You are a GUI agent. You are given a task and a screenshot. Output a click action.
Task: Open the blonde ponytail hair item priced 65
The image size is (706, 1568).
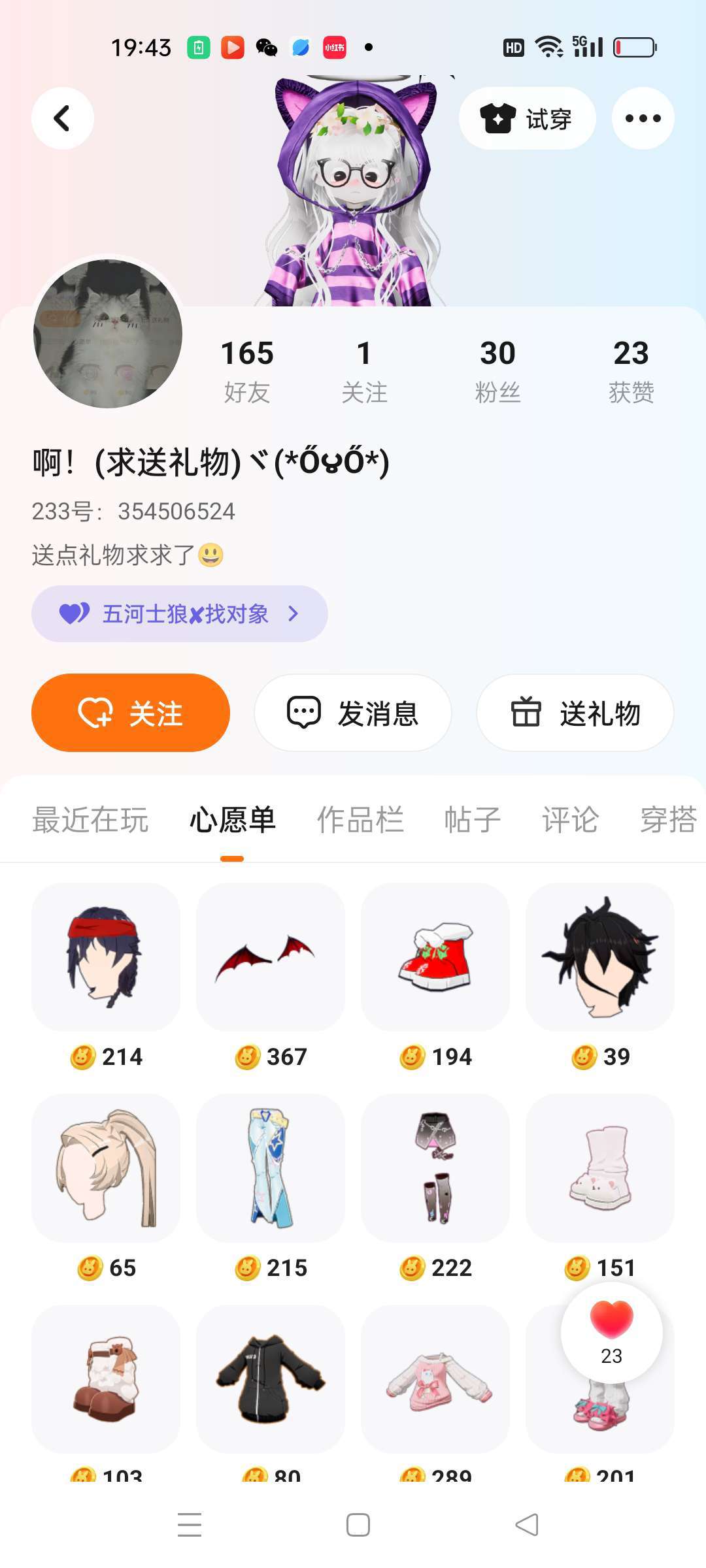[x=106, y=1168]
